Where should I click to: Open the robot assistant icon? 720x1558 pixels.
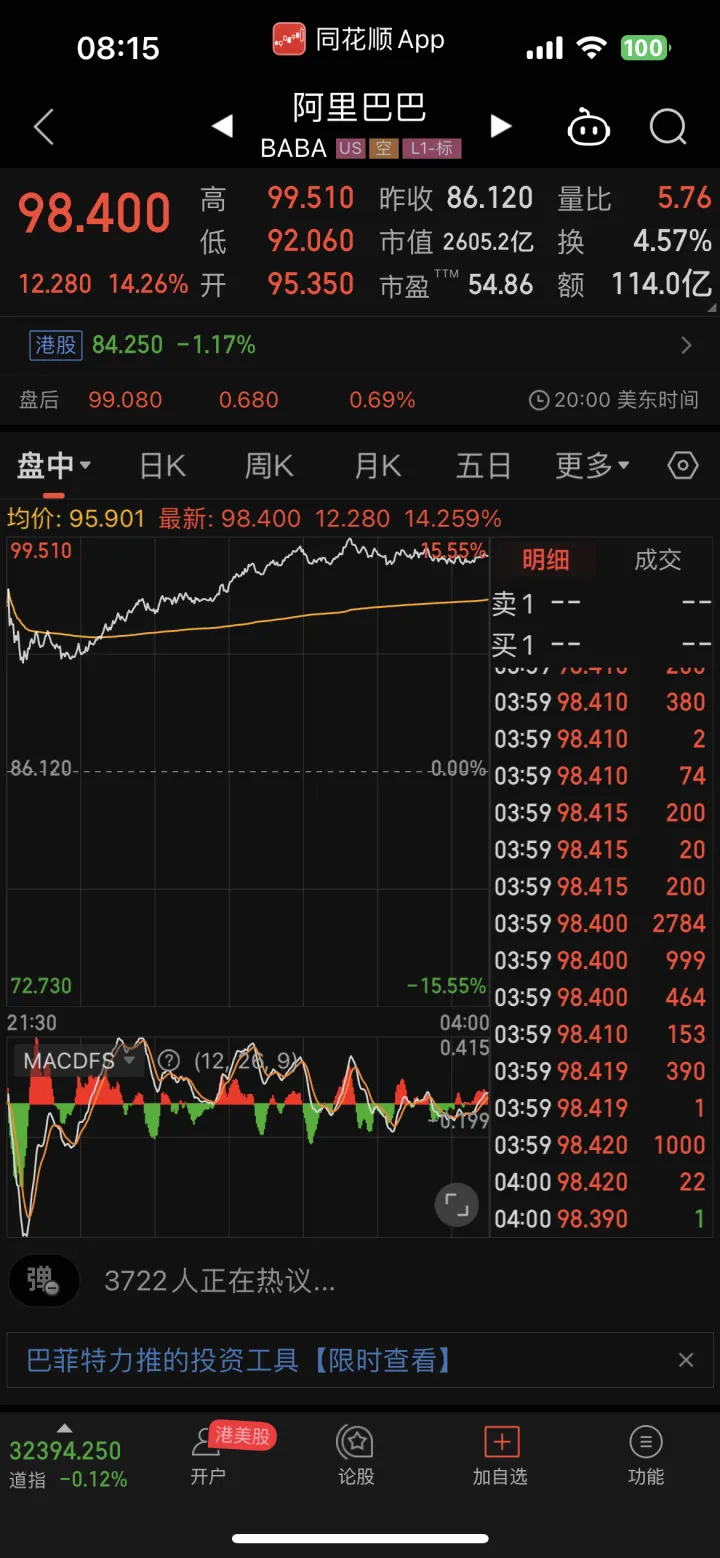coord(588,127)
